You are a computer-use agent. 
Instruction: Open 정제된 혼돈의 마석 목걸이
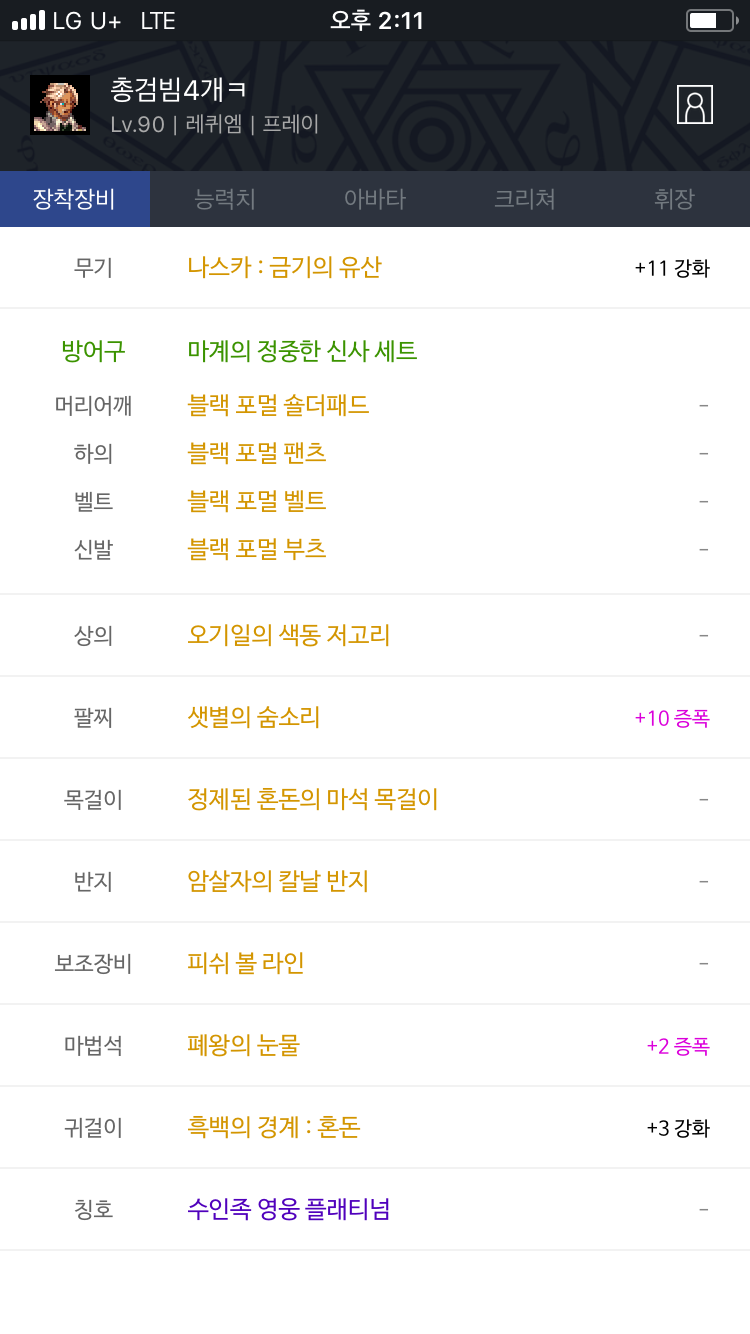313,799
